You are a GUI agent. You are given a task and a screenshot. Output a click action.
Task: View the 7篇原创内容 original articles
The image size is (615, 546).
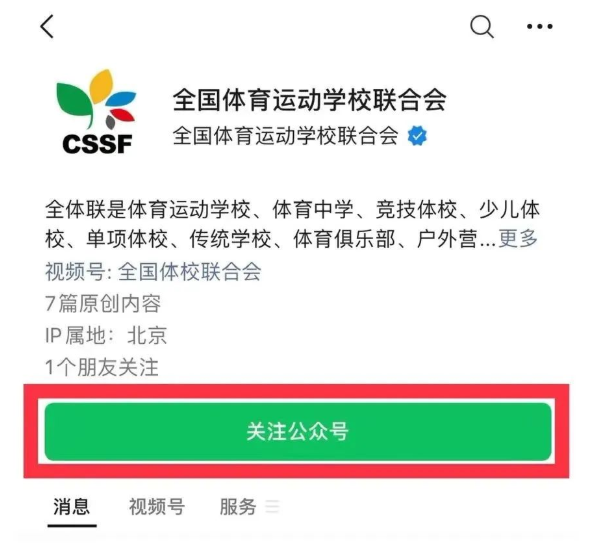102,303
